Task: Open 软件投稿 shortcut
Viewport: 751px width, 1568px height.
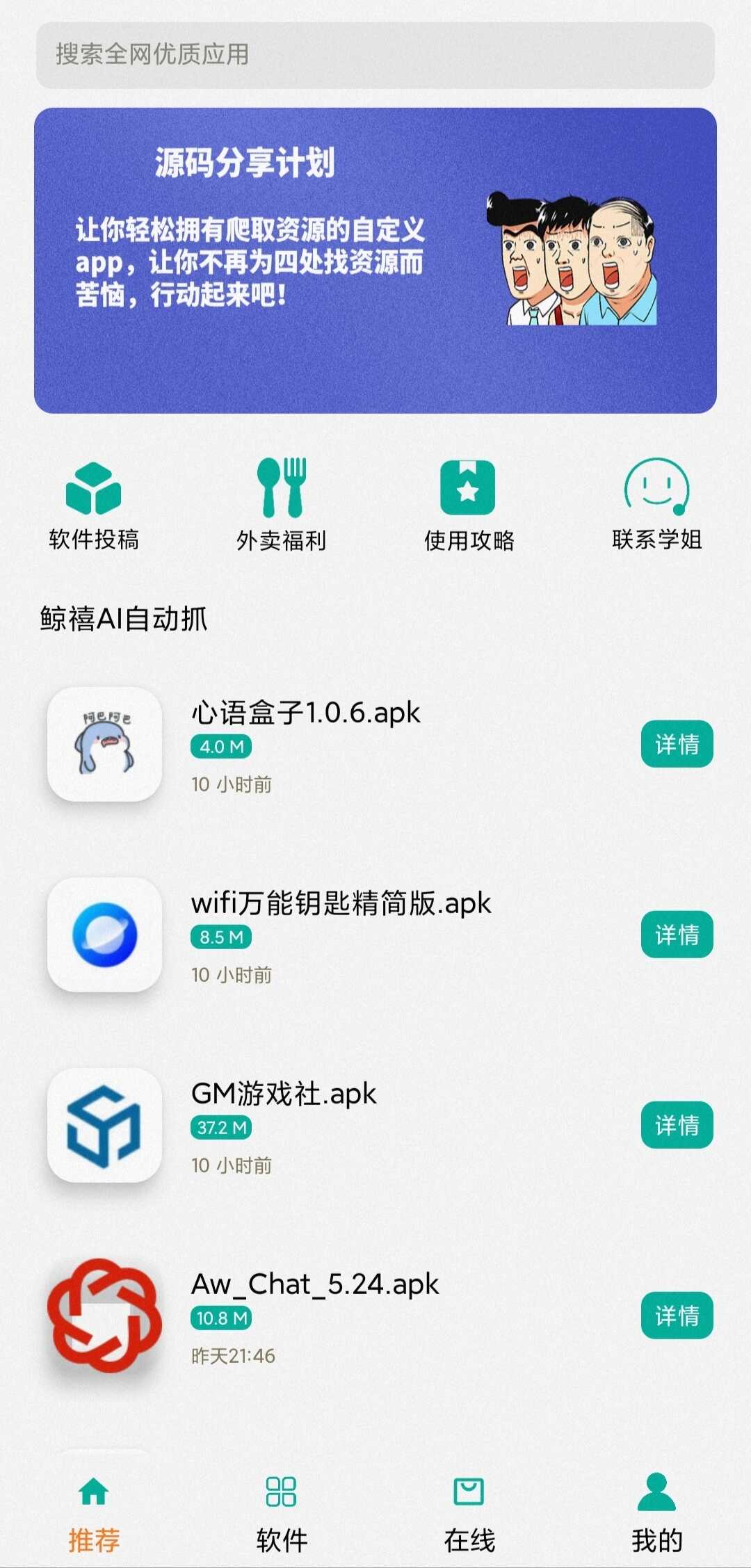Action: [94, 506]
